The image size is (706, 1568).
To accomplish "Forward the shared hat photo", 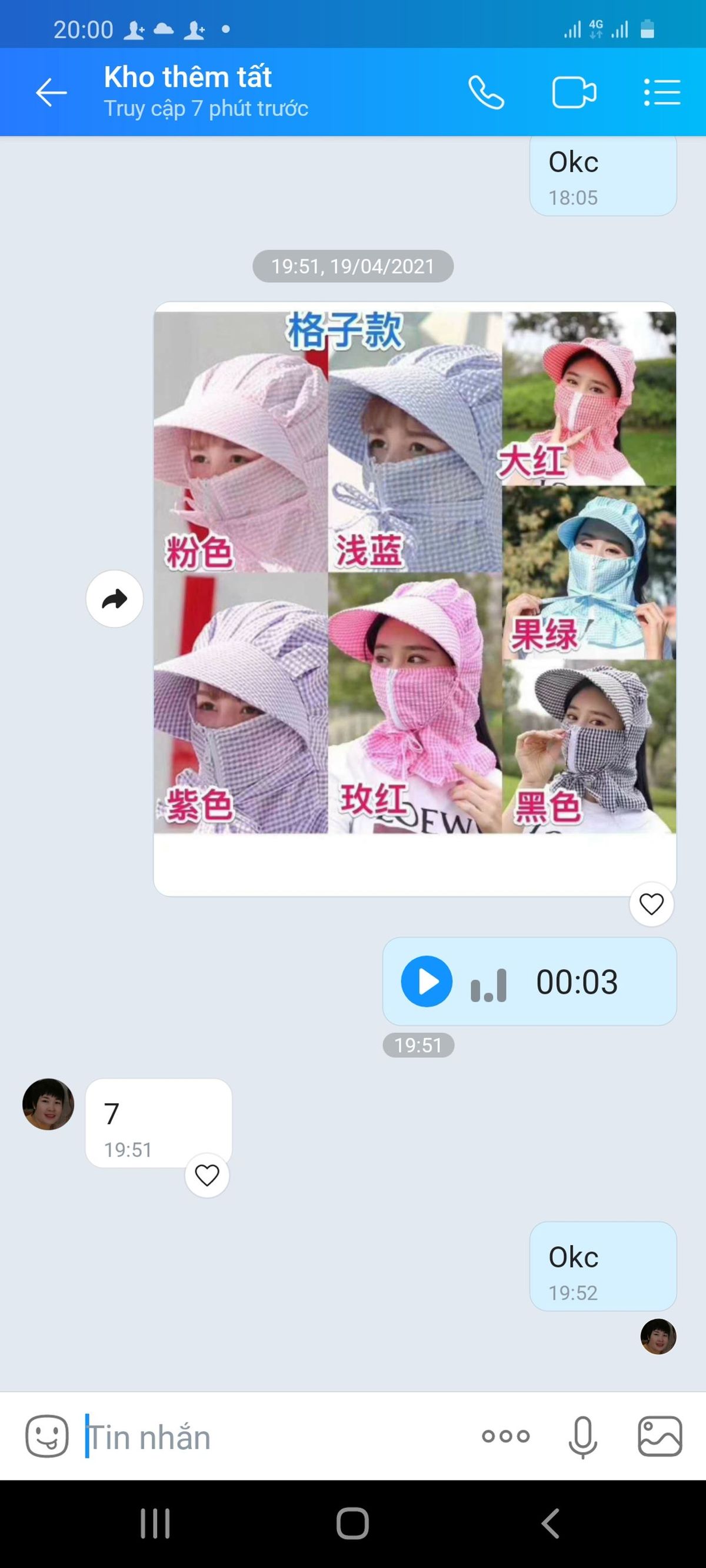I will coord(115,599).
